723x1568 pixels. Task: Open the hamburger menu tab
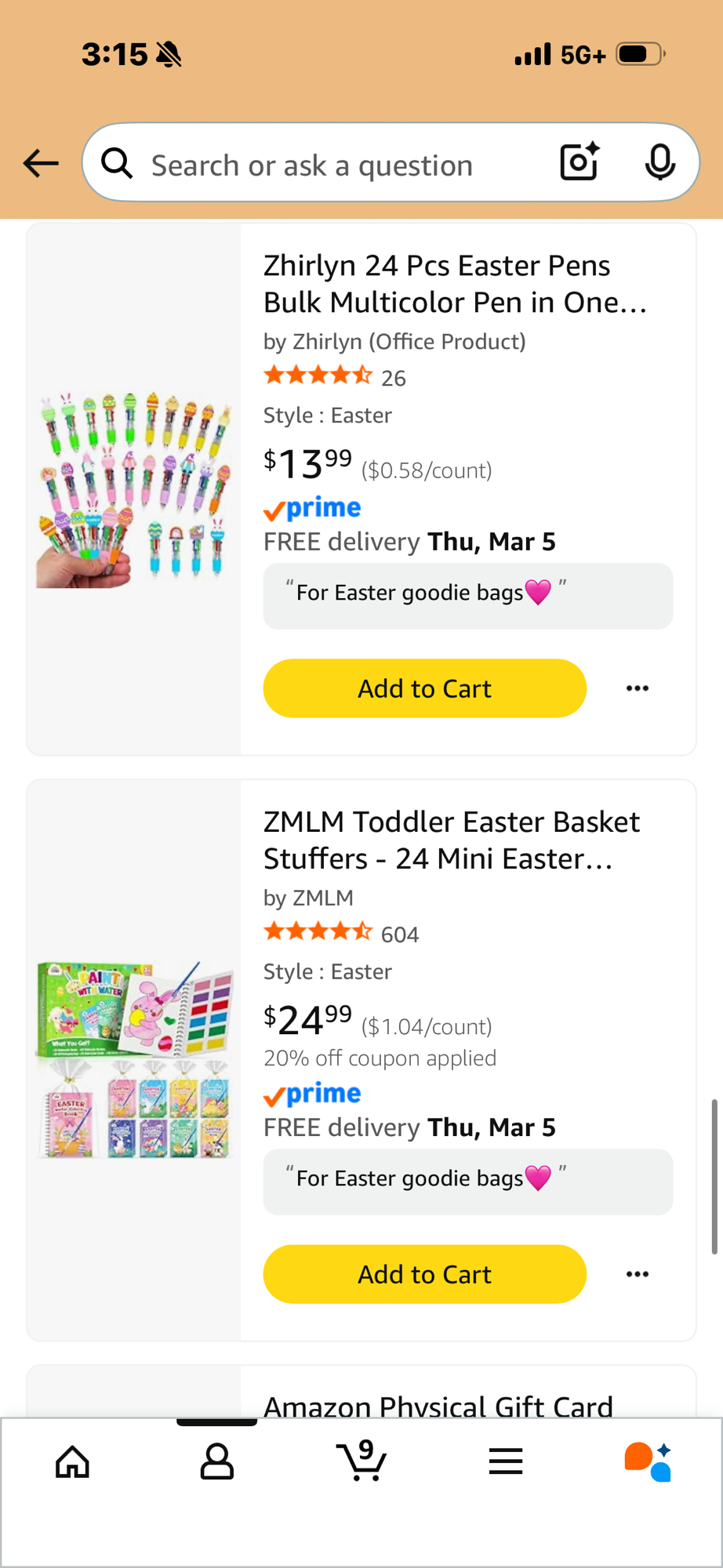tap(506, 1461)
